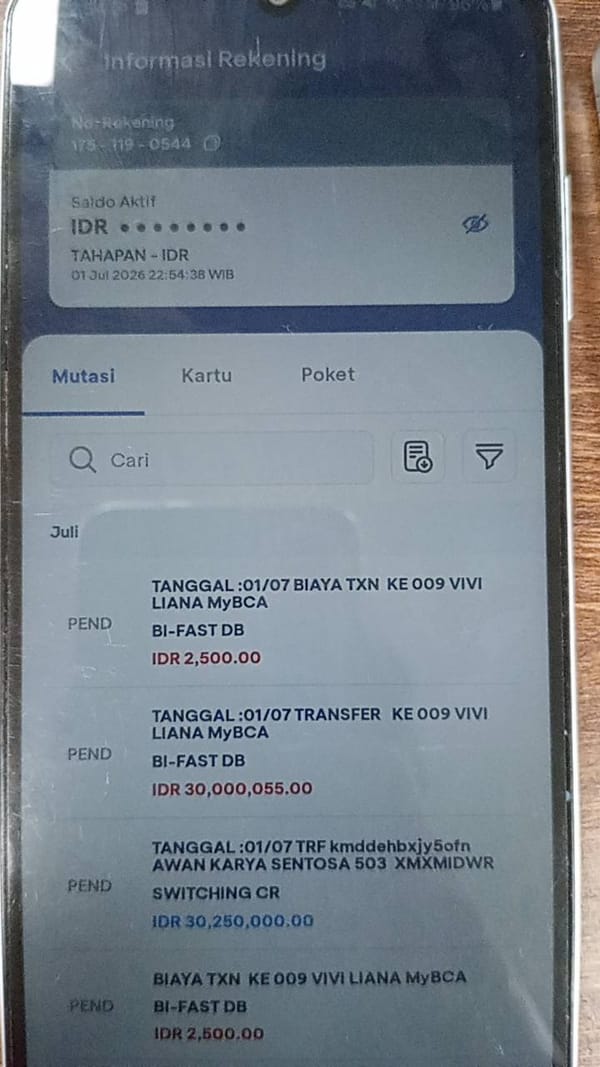Select the Mutasi tab
Screen dimensions: 600x1067
click(x=84, y=376)
